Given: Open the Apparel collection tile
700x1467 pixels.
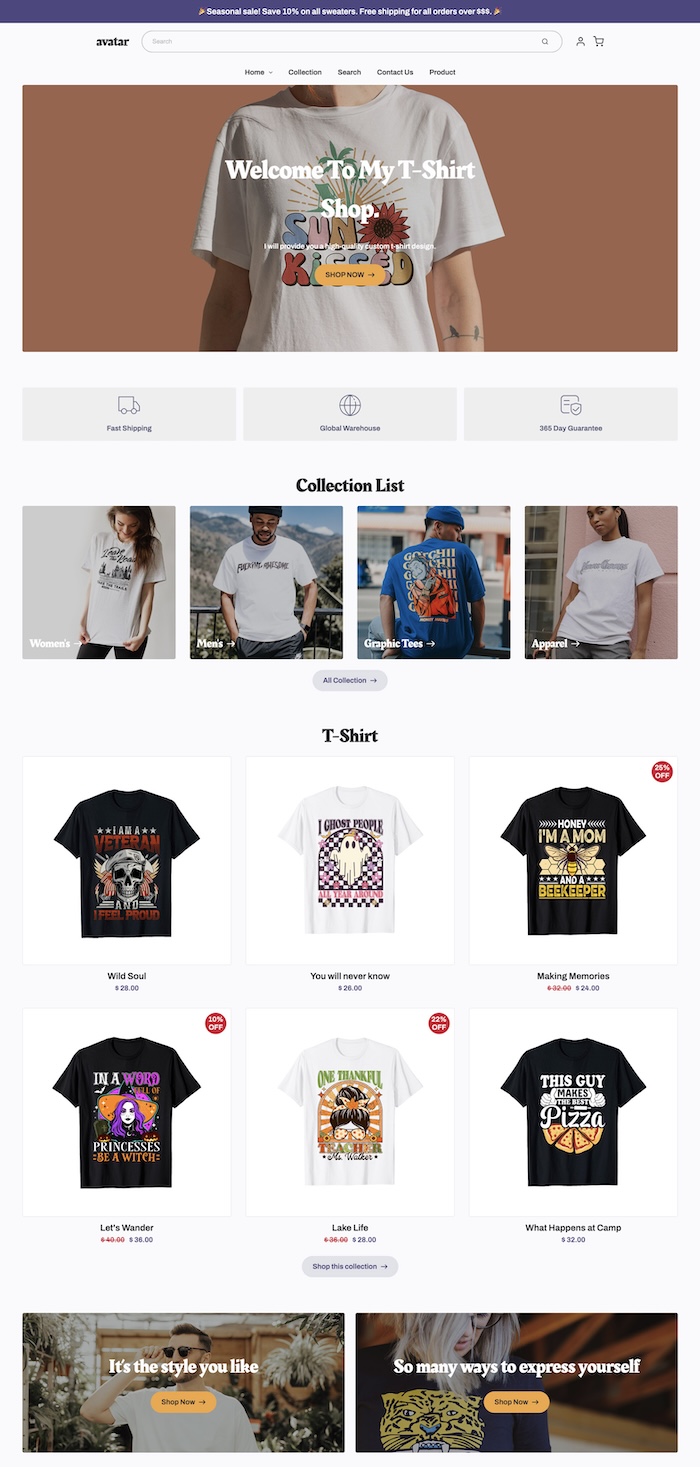Looking at the screenshot, I should tap(601, 582).
